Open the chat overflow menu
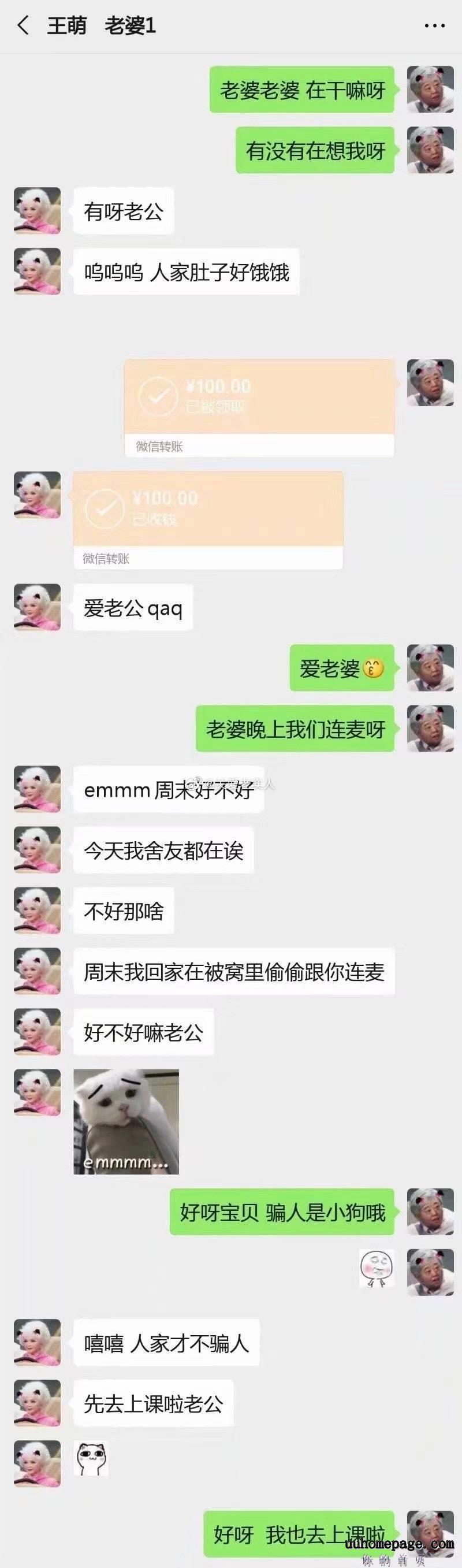 click(x=434, y=25)
